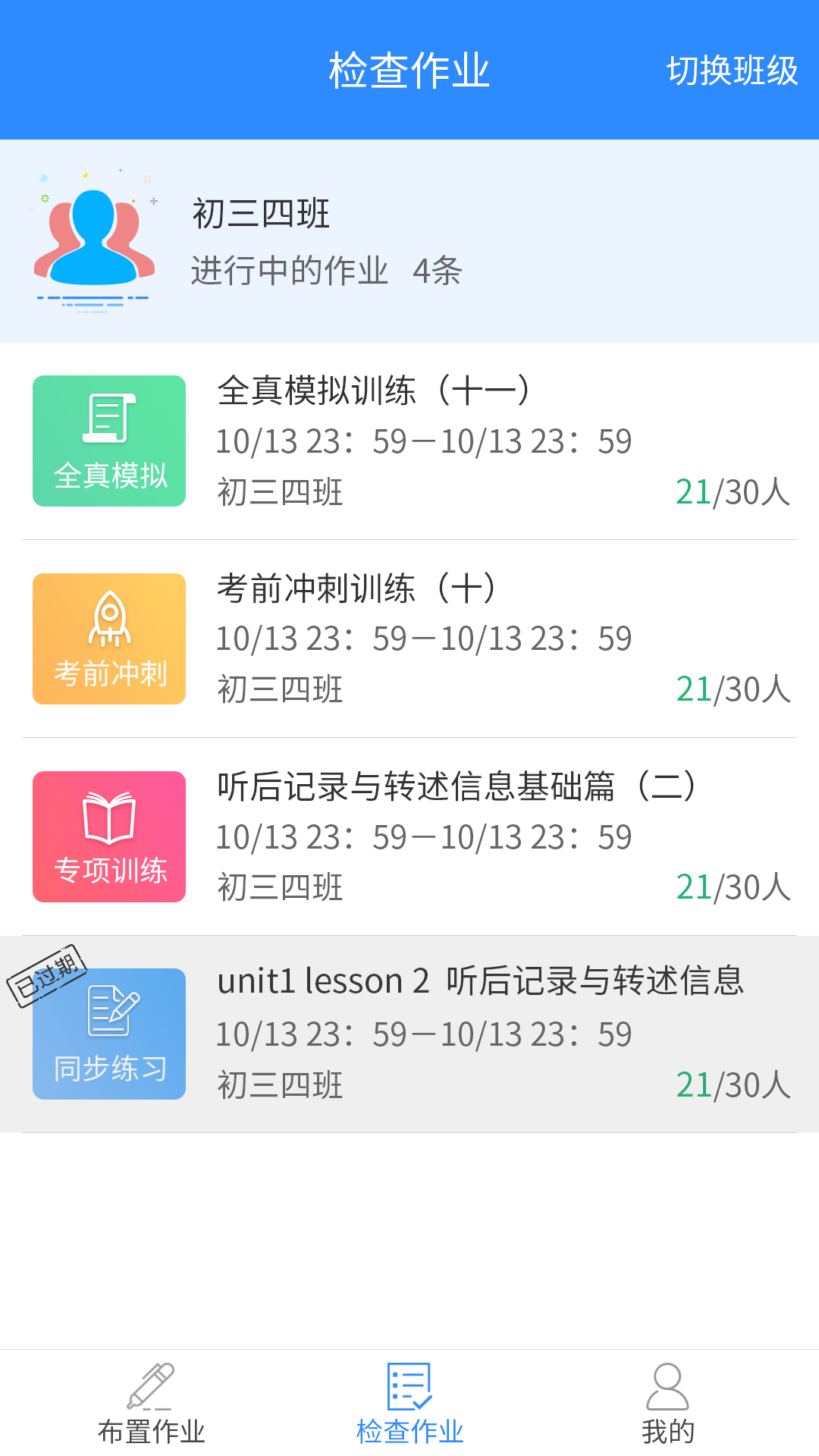
Task: Go to the 我的 tab
Action: [x=667, y=1403]
